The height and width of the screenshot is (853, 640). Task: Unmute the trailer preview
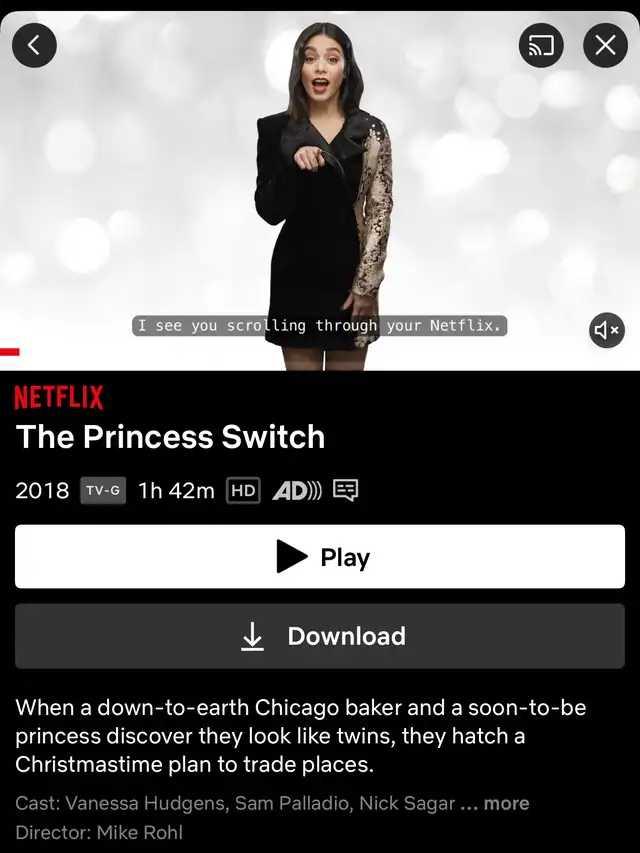607,330
